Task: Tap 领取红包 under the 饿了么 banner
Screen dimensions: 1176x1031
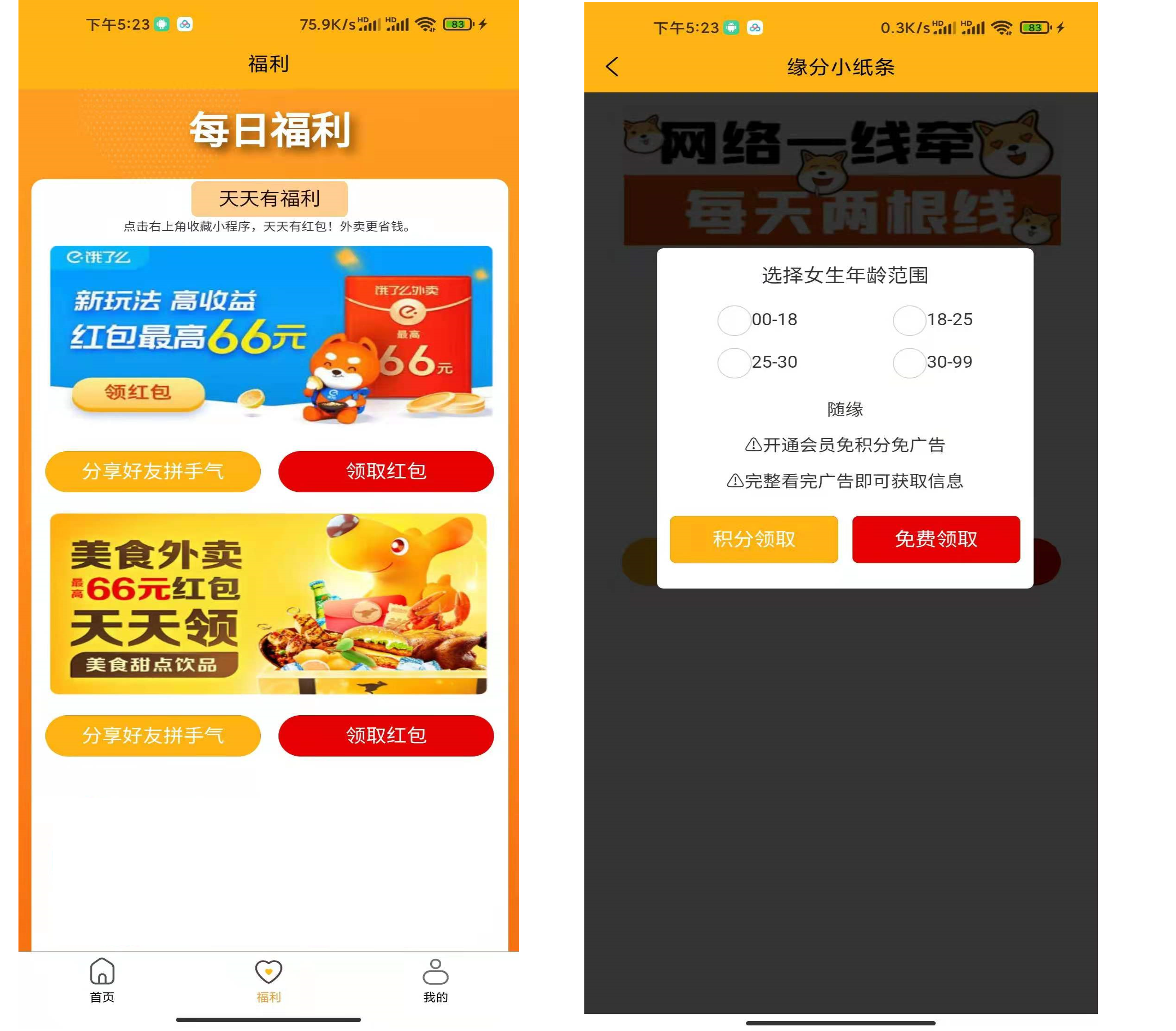Action: pyautogui.click(x=385, y=471)
